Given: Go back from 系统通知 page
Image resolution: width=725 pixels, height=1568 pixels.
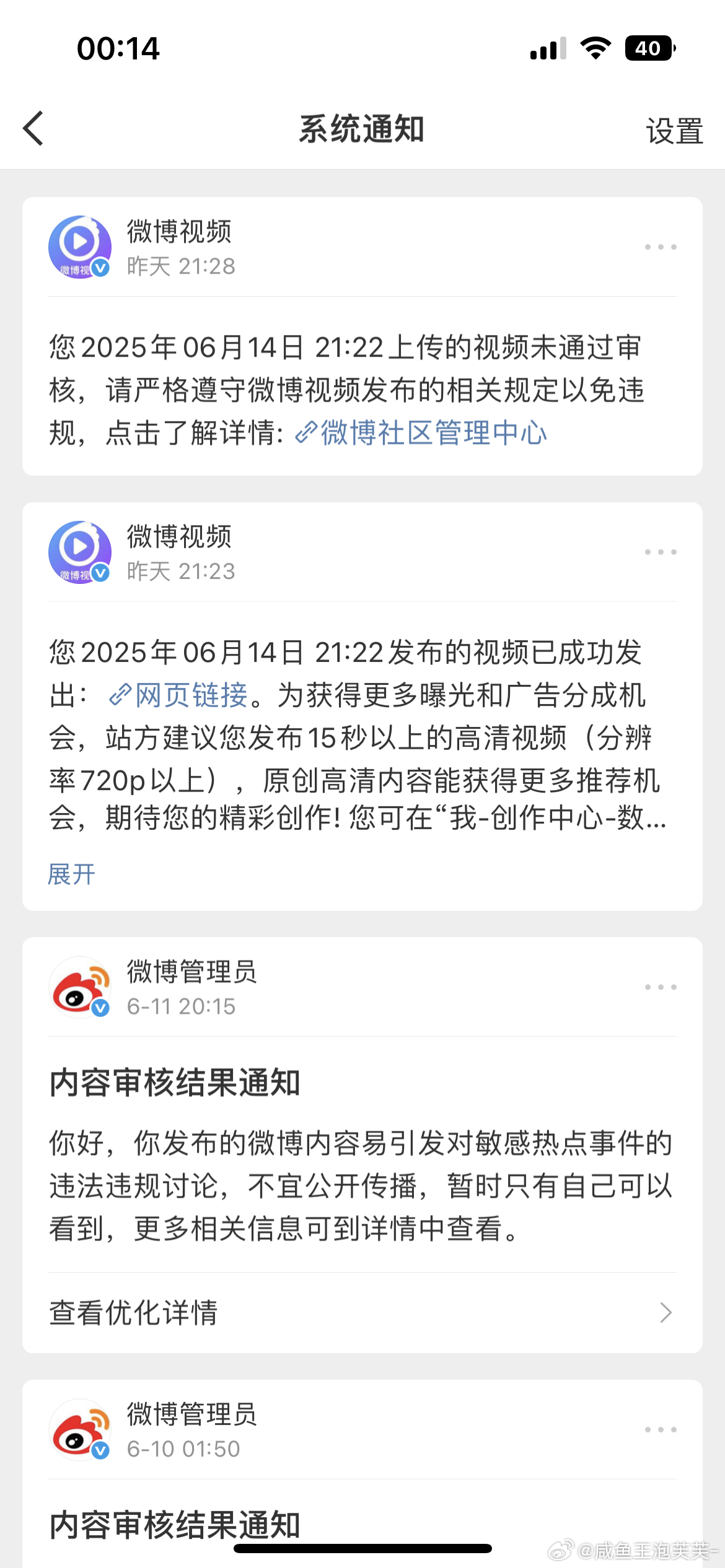Looking at the screenshot, I should 33,129.
